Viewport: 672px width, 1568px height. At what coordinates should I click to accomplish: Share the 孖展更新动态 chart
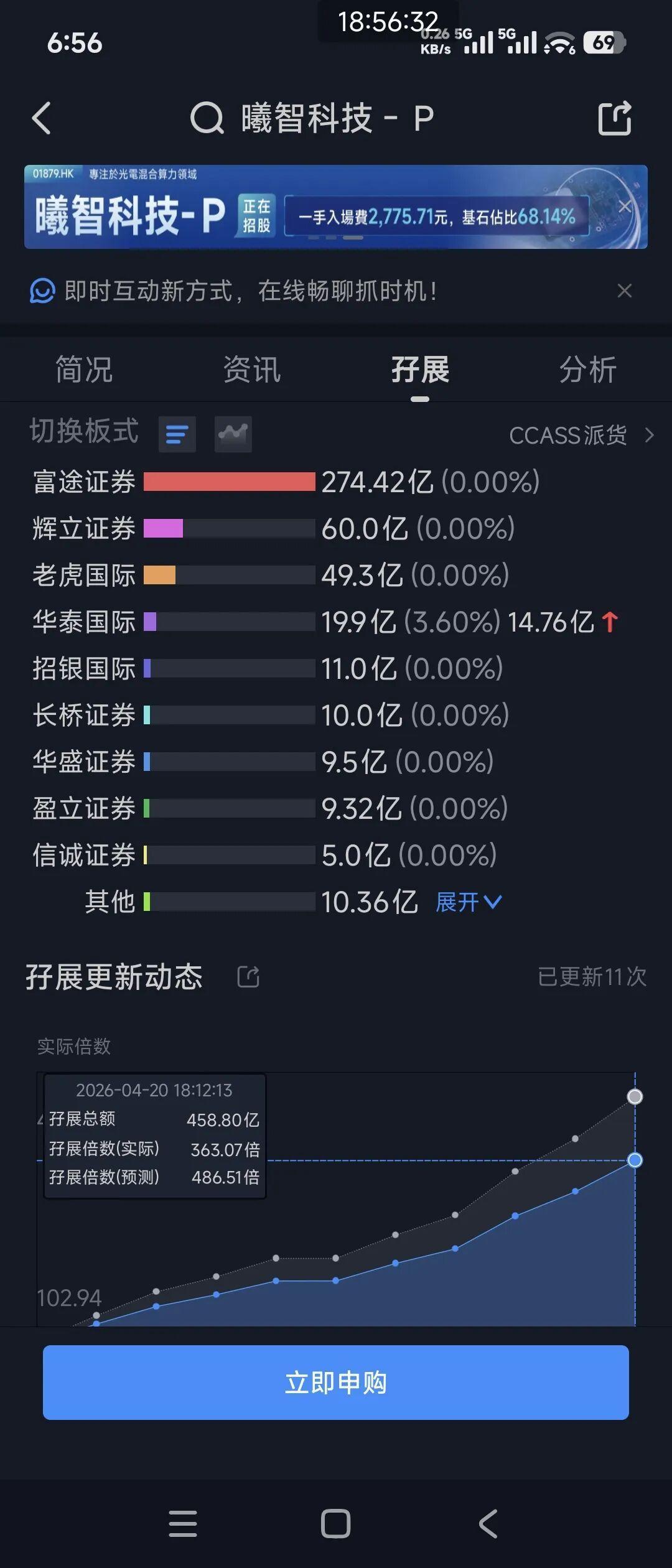(x=248, y=976)
